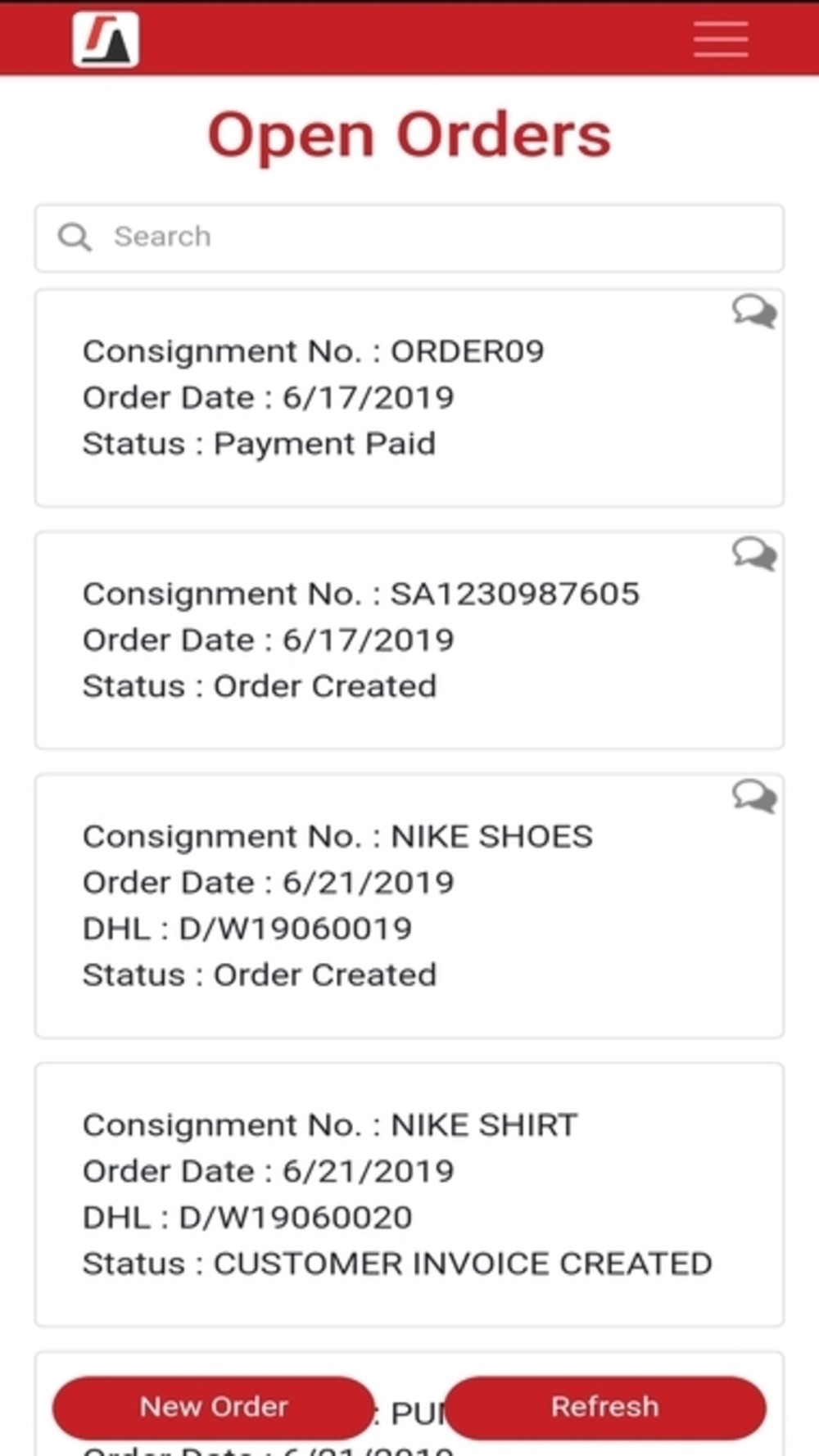
Task: Tap the Search field
Action: (x=409, y=237)
